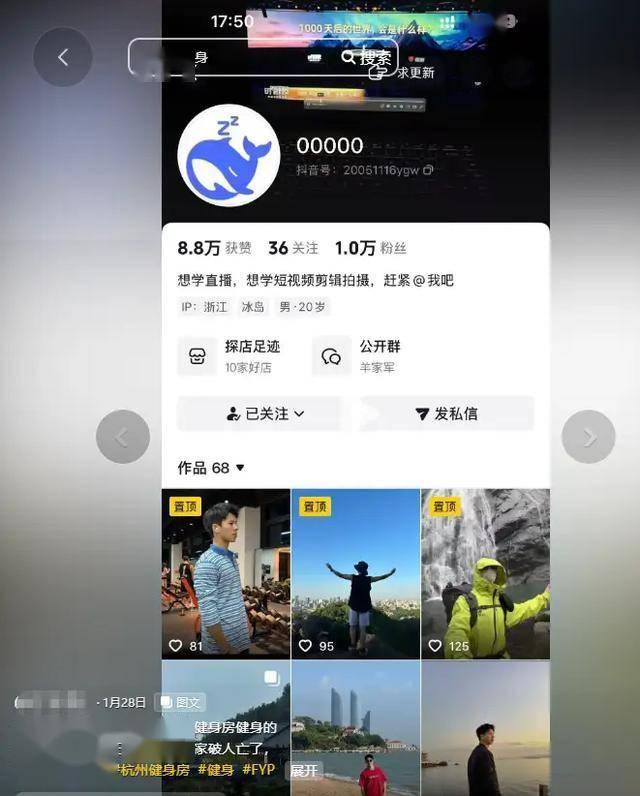The height and width of the screenshot is (796, 640).
Task: Expand the caption with 展开
Action: (x=304, y=770)
